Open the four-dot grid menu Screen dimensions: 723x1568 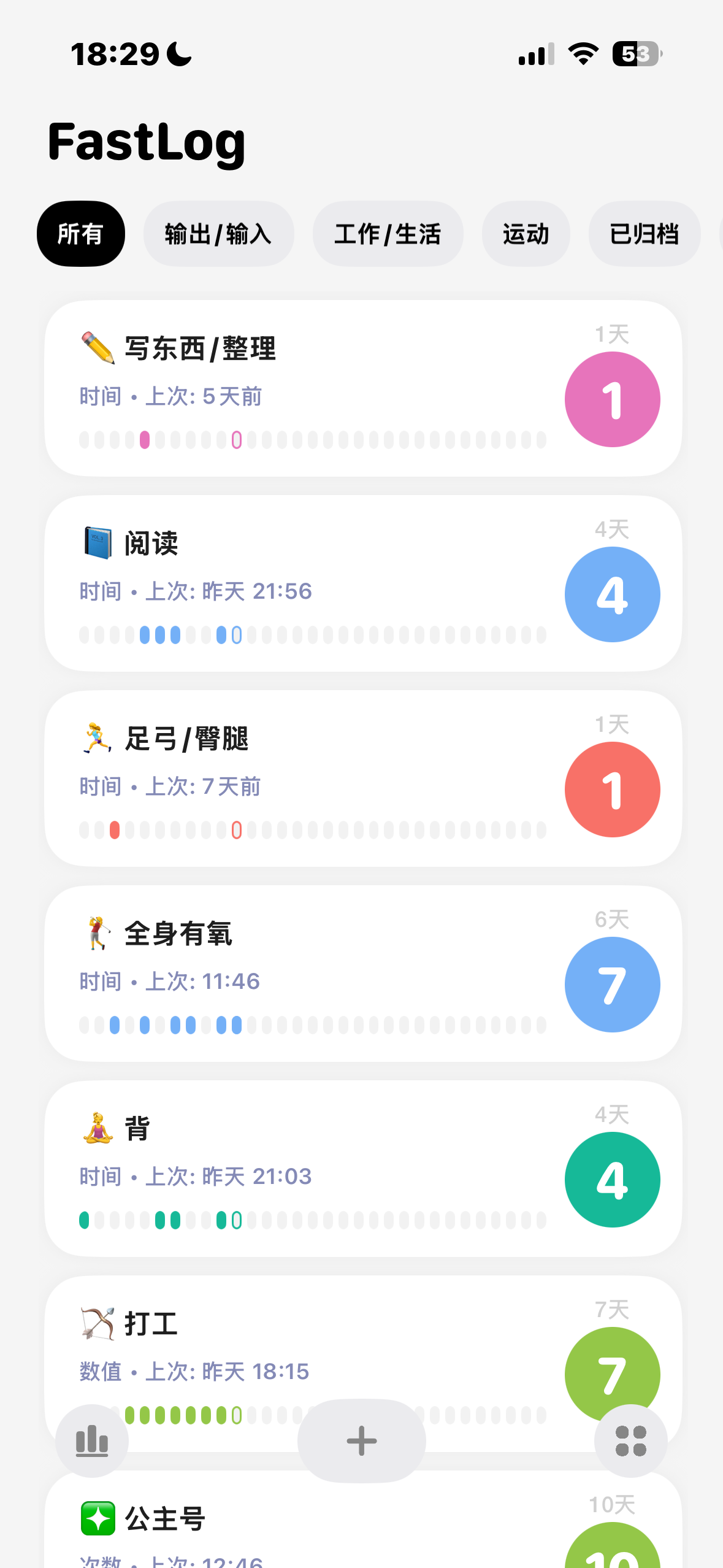tap(630, 1440)
